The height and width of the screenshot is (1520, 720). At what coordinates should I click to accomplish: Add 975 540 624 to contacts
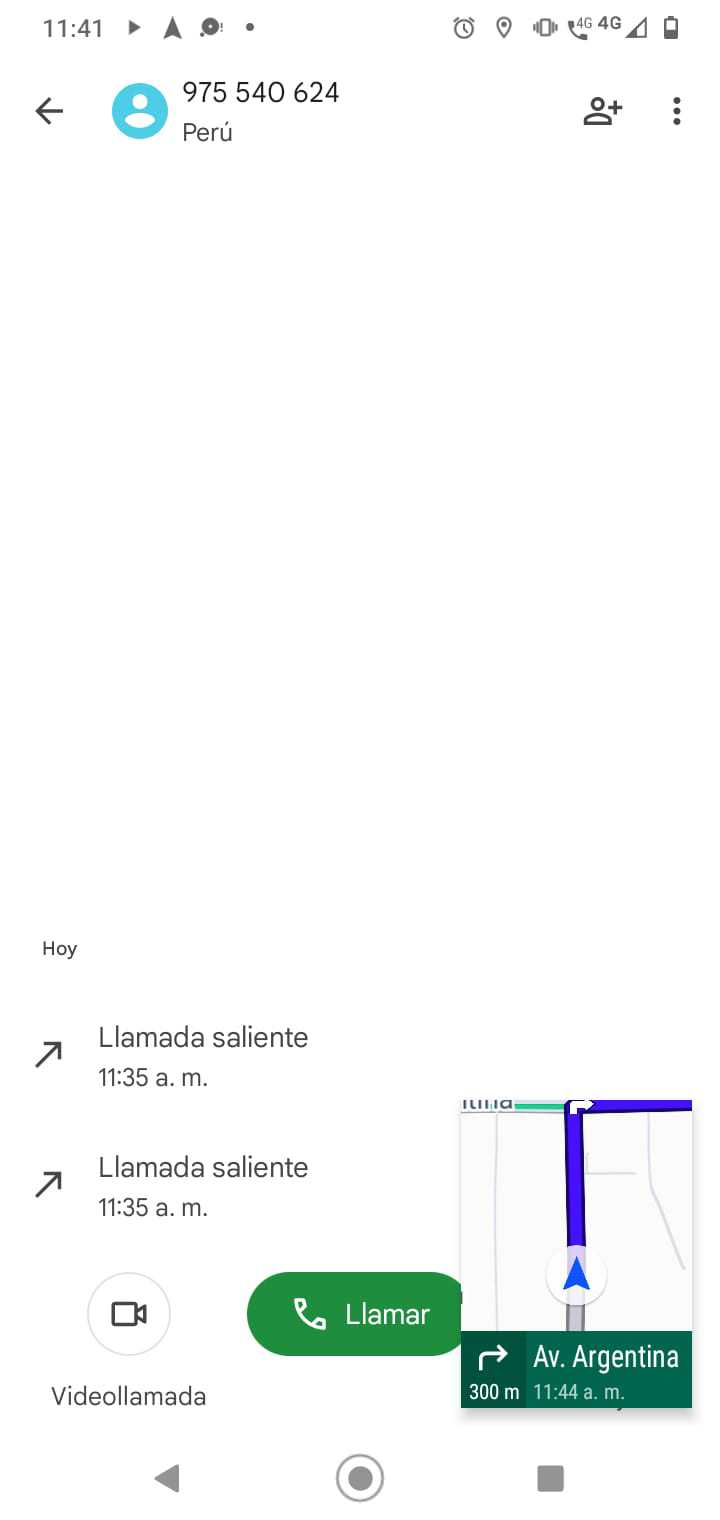click(602, 111)
